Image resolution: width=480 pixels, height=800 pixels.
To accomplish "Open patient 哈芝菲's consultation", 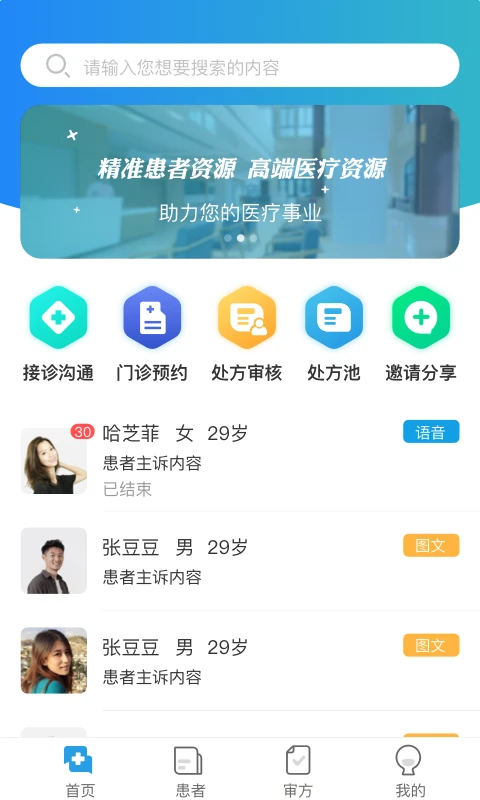I will click(240, 461).
